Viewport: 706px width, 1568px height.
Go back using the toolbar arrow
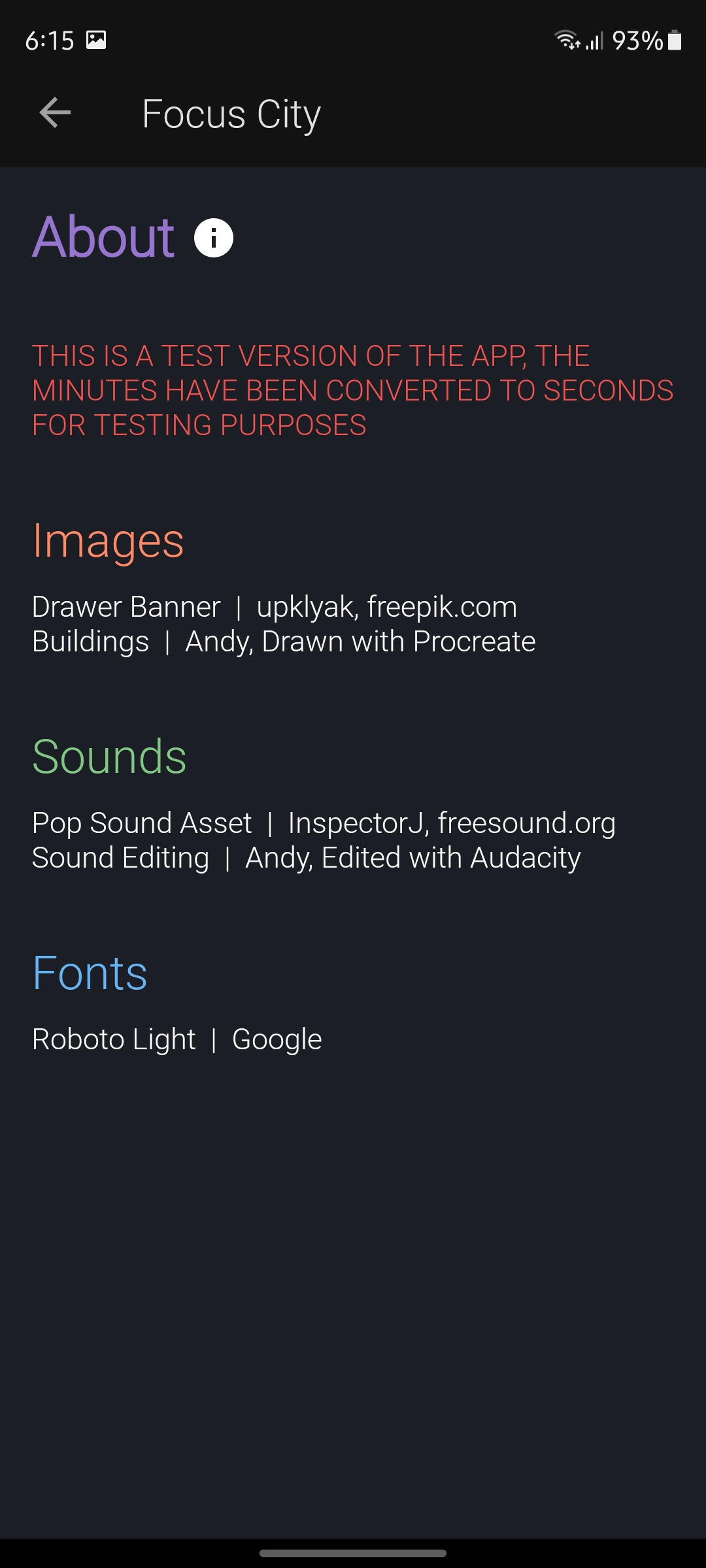(x=55, y=113)
